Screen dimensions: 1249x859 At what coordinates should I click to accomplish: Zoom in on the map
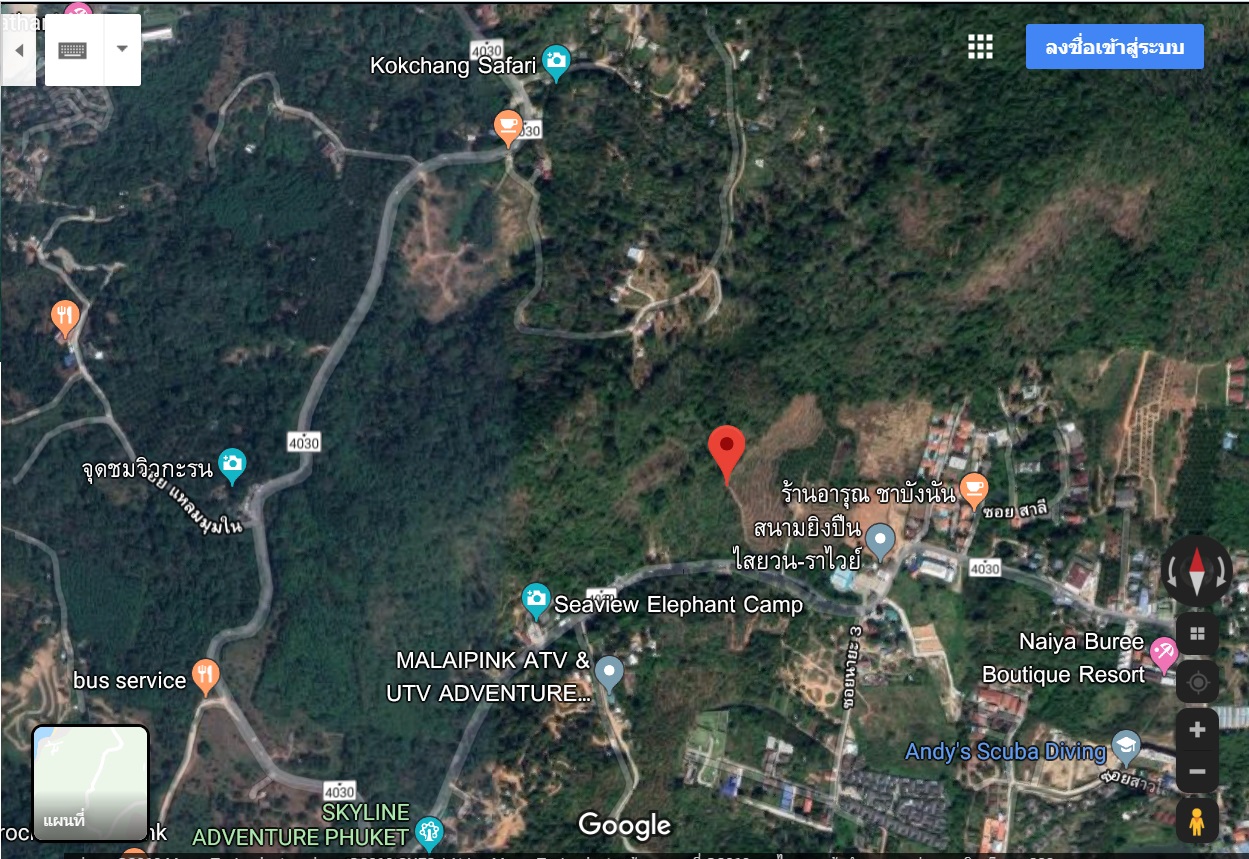point(1197,731)
